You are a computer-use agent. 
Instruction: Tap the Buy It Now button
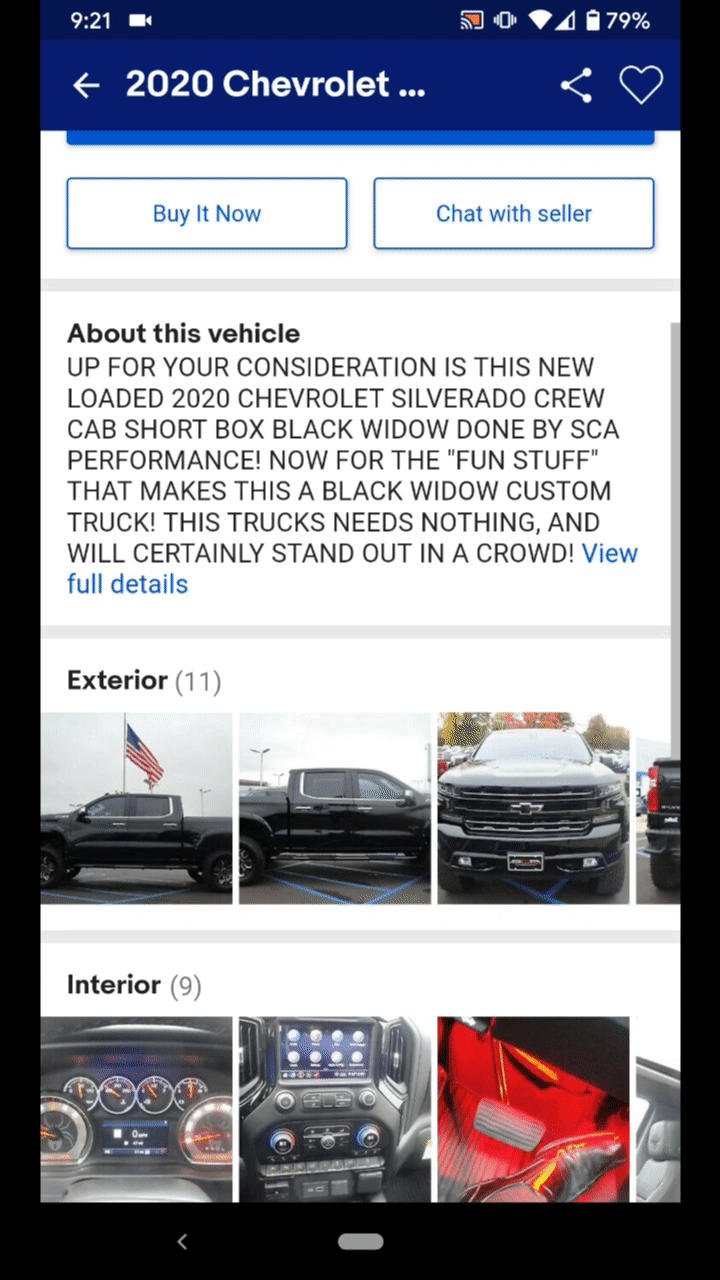tap(207, 213)
